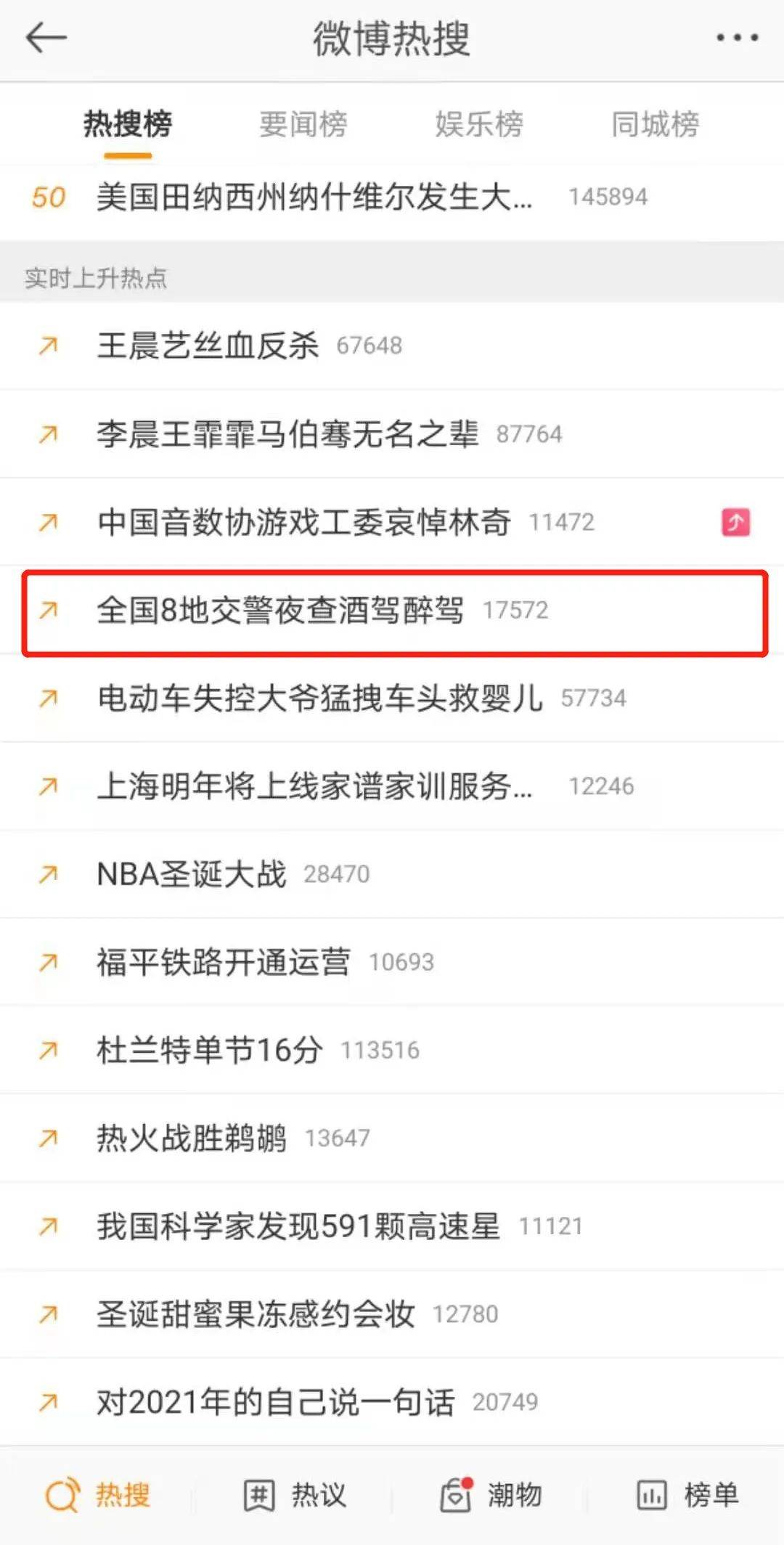Open the 热火战胜鹈鹕 topic
Viewport: 784px width, 1545px height.
pos(392,1138)
